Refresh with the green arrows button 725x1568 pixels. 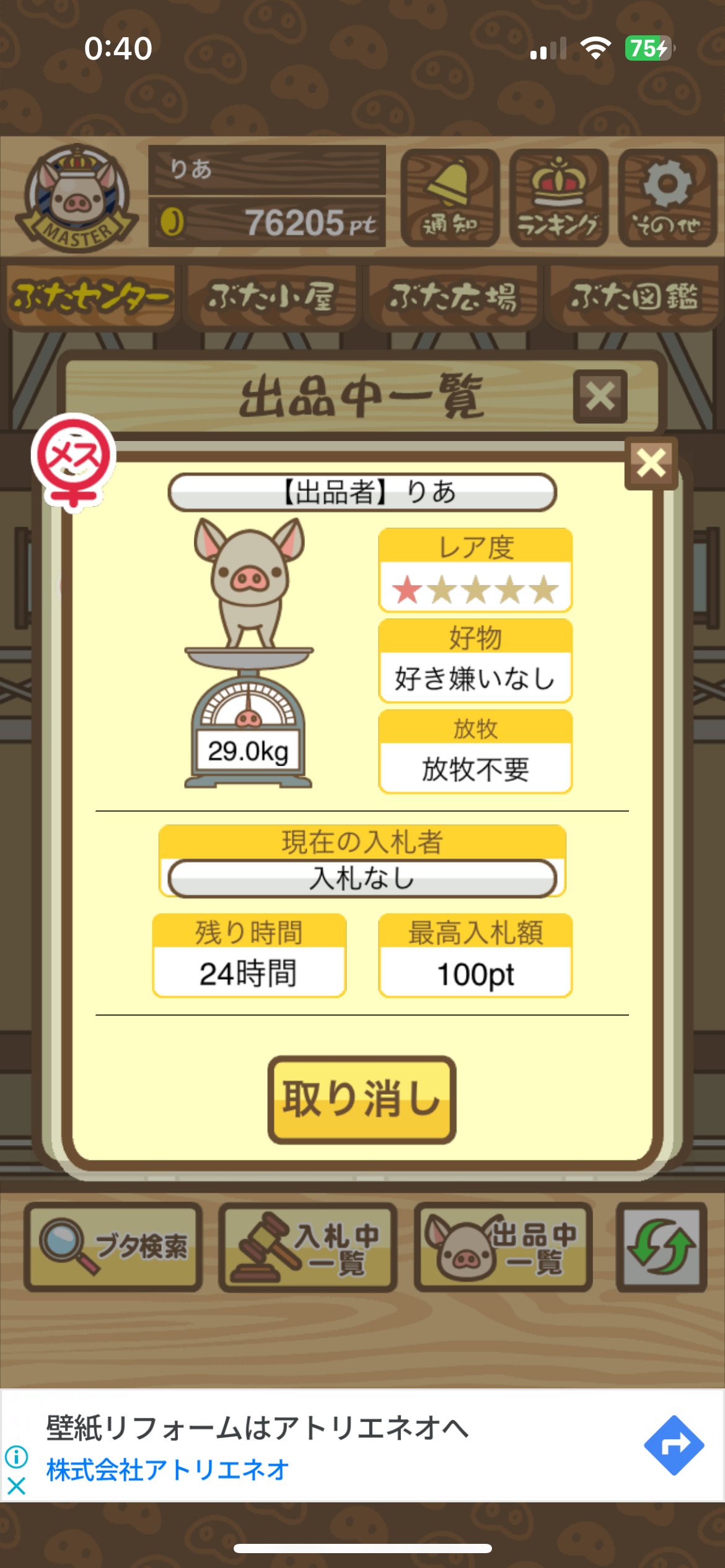point(661,1247)
